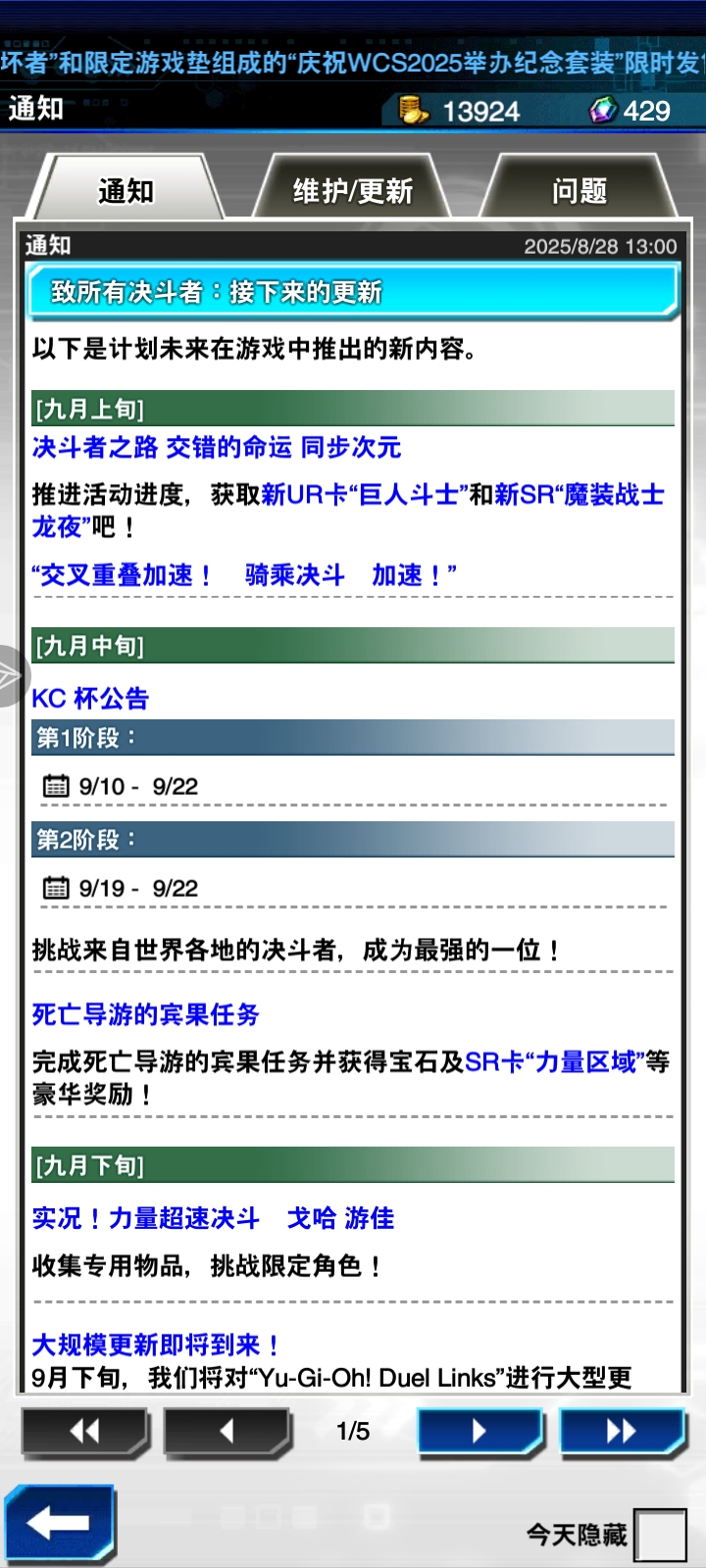This screenshot has height=1568, width=706.
Task: Open the 决斗者之路 交错的命运 同步次元 link
Action: [x=217, y=448]
